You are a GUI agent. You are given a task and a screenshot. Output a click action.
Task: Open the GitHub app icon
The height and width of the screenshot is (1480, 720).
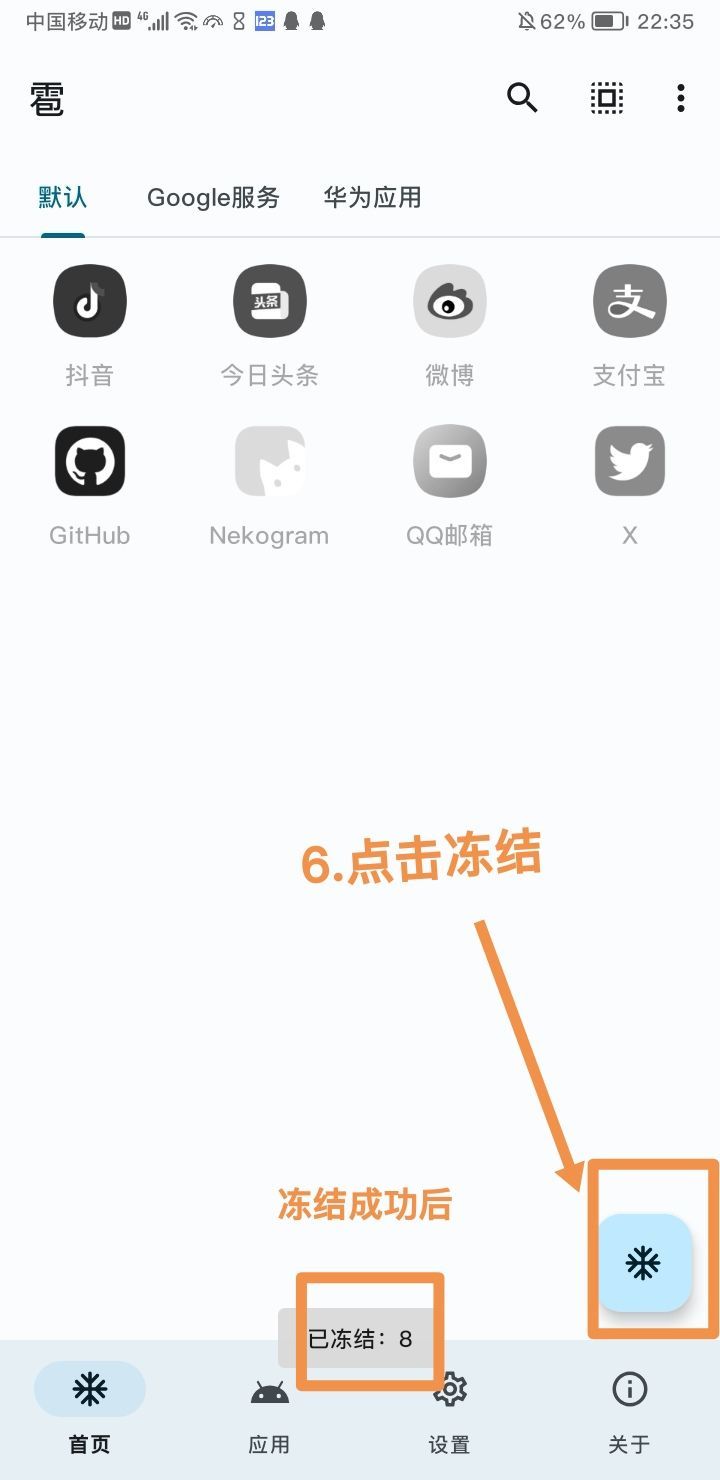pos(90,461)
